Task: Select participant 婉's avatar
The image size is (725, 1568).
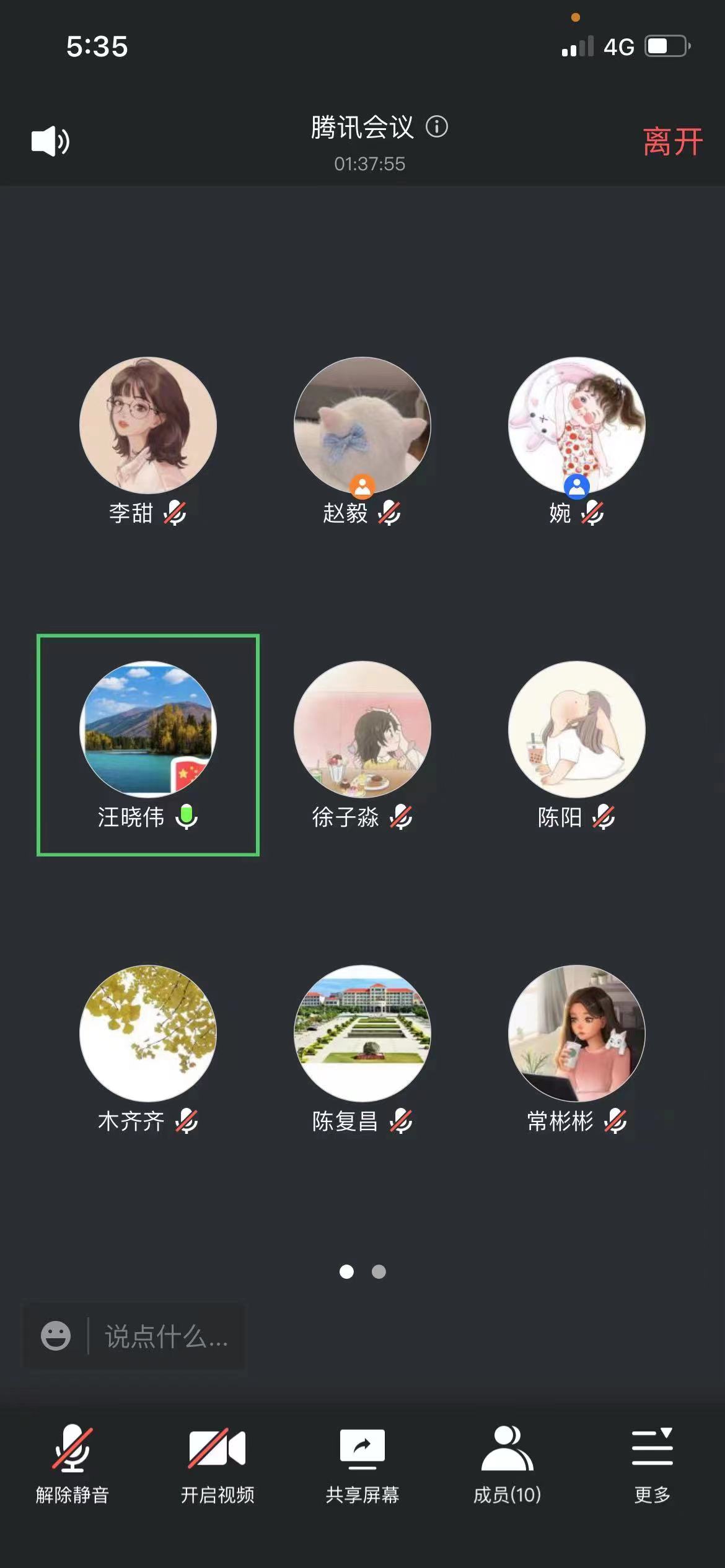Action: [x=577, y=425]
